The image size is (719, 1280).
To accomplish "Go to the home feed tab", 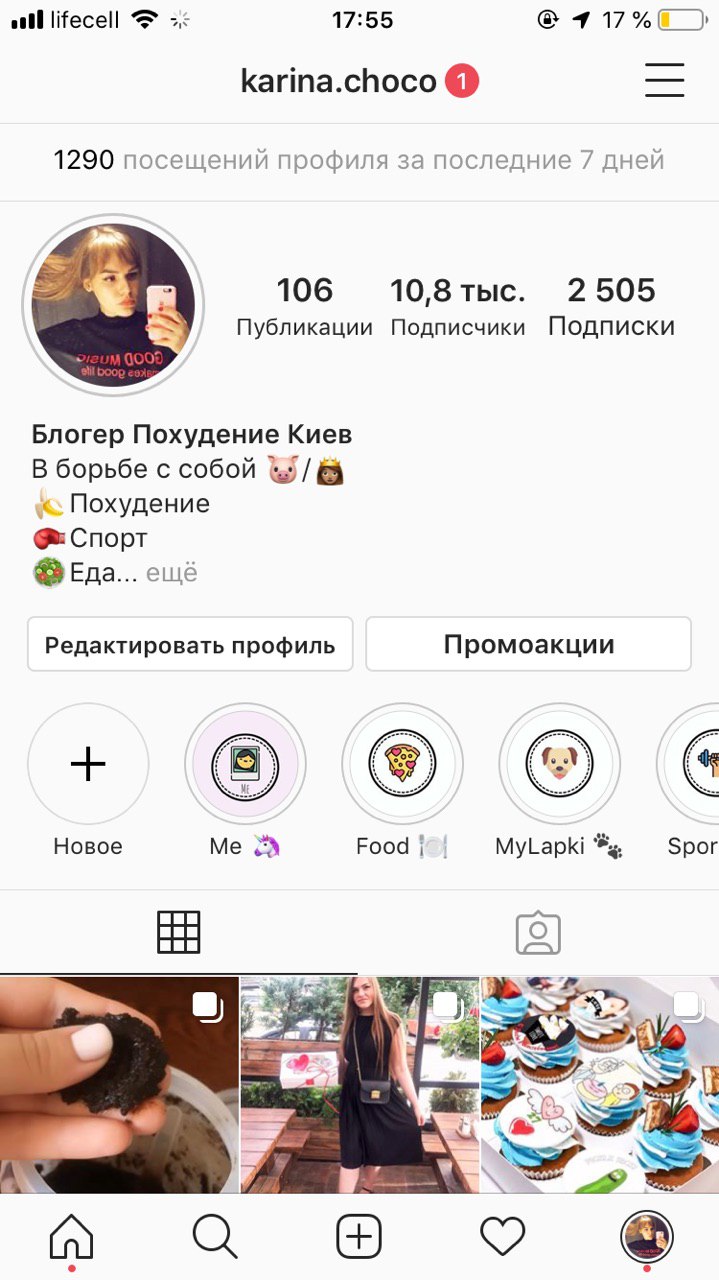I will pos(71,1238).
